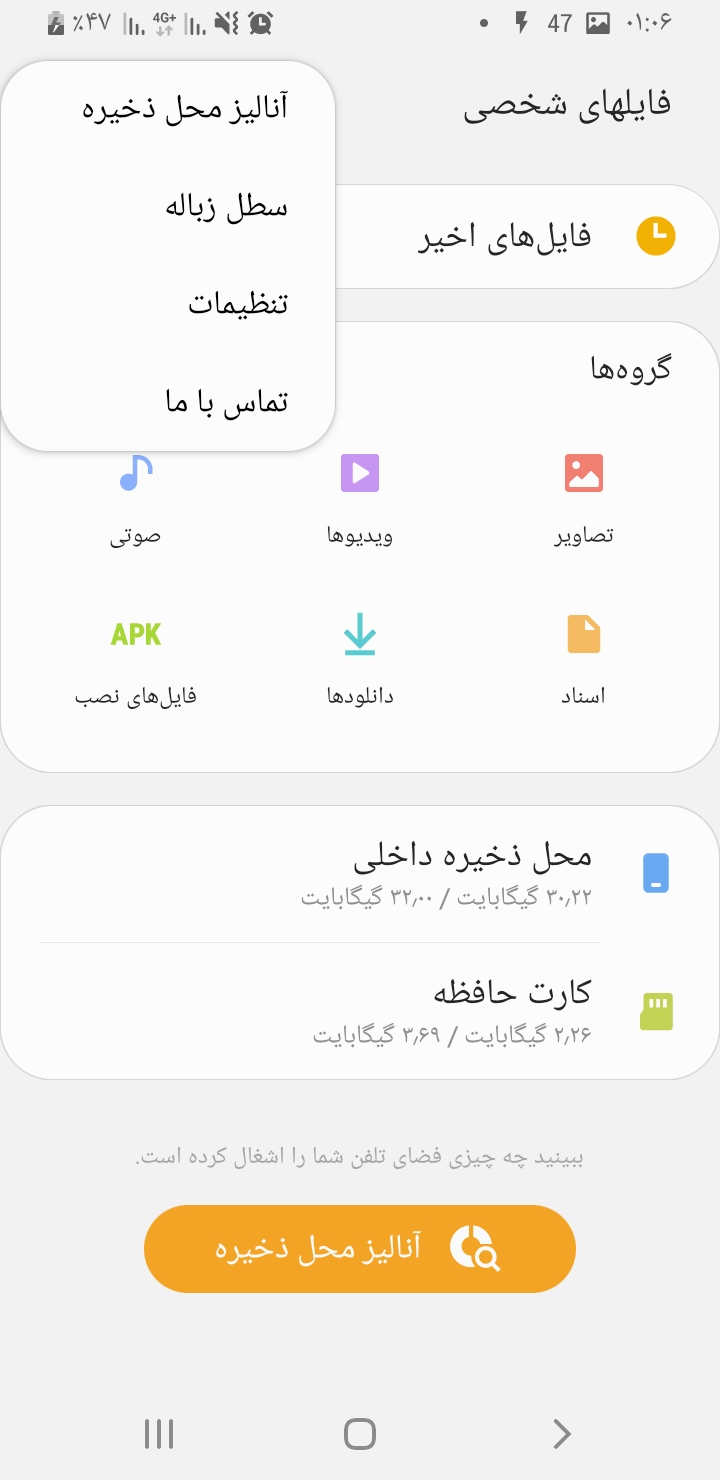Browse محل ذخیره داخلی (internal storage)

(470, 873)
